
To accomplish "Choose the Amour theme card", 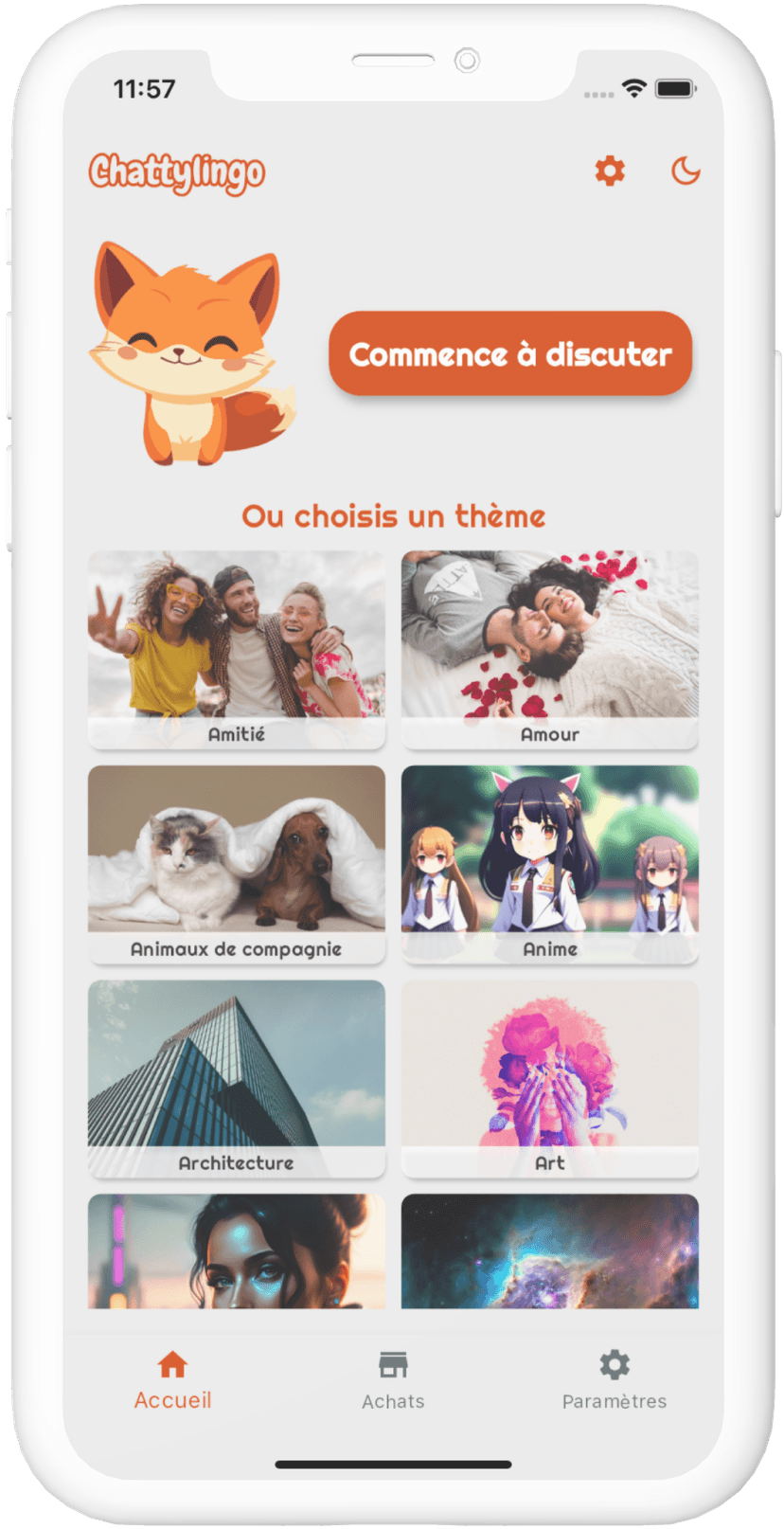I will tap(550, 650).
